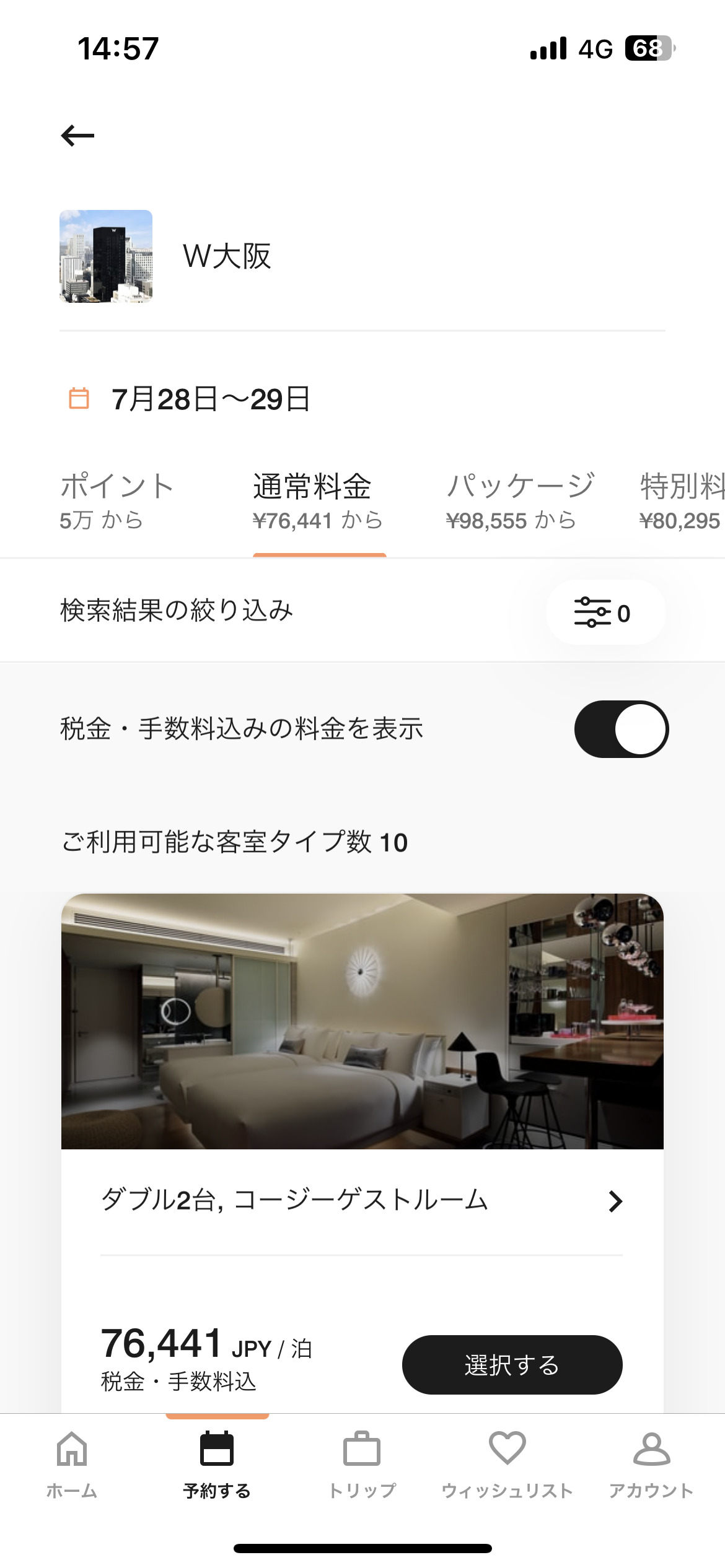Image resolution: width=725 pixels, height=1568 pixels.
Task: Open the 予約する tab
Action: tap(217, 1465)
